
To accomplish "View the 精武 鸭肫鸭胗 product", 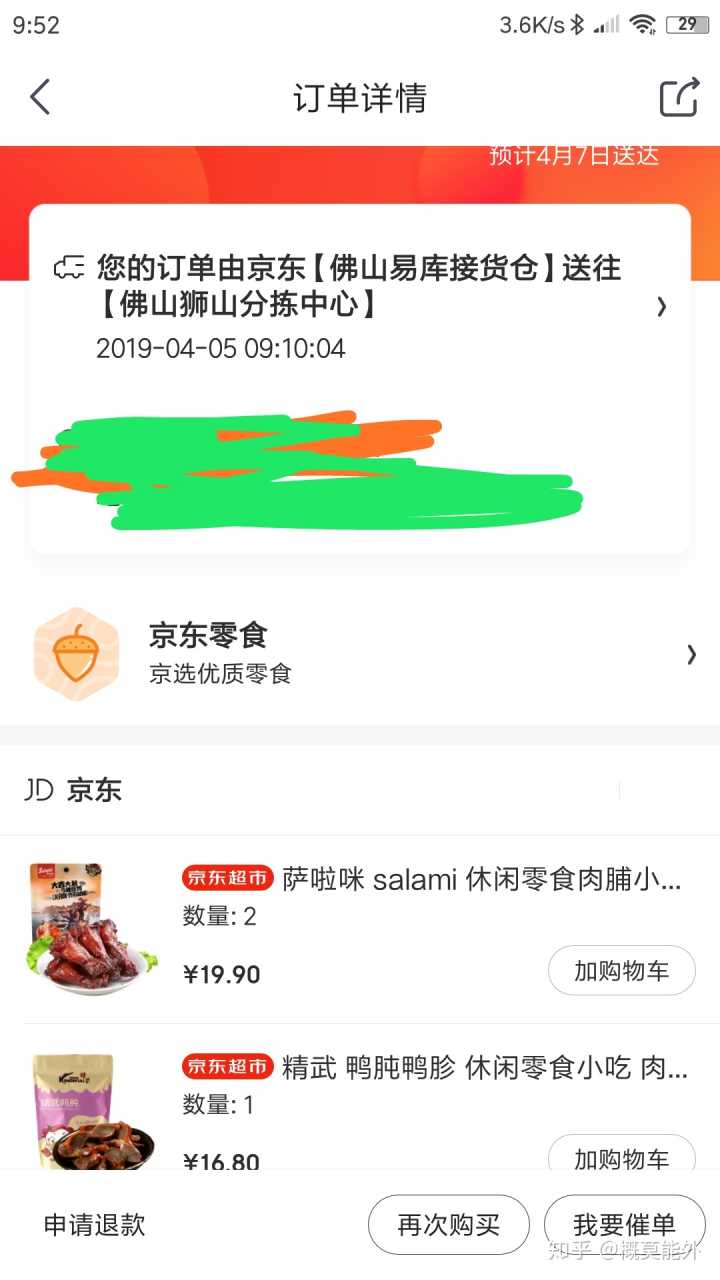I will point(484,1068).
